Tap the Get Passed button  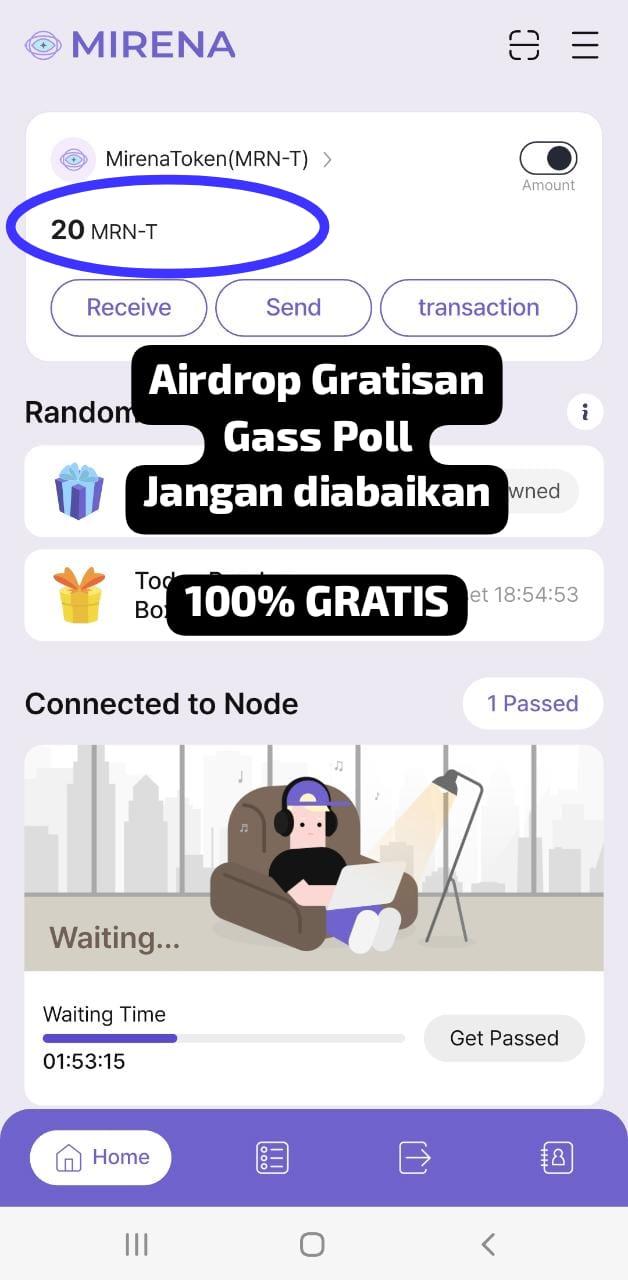tap(504, 1038)
